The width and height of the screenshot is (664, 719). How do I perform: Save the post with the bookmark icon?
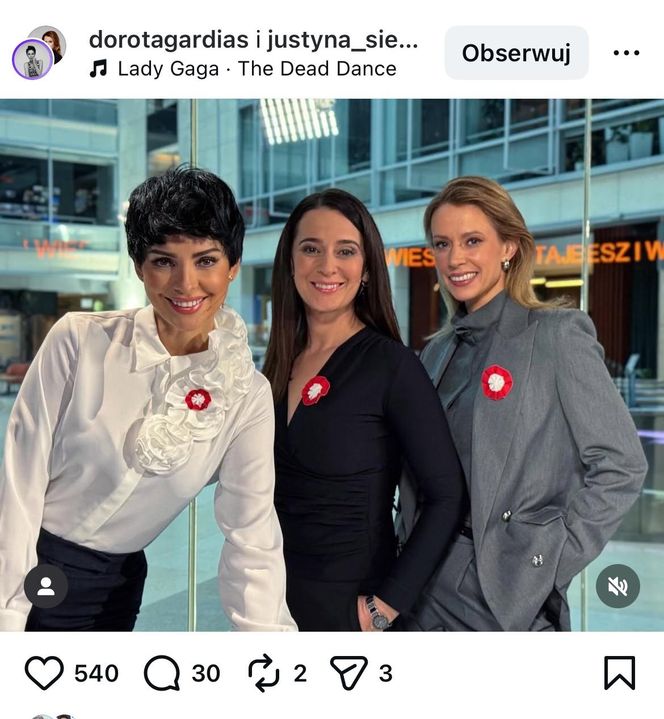(x=619, y=673)
